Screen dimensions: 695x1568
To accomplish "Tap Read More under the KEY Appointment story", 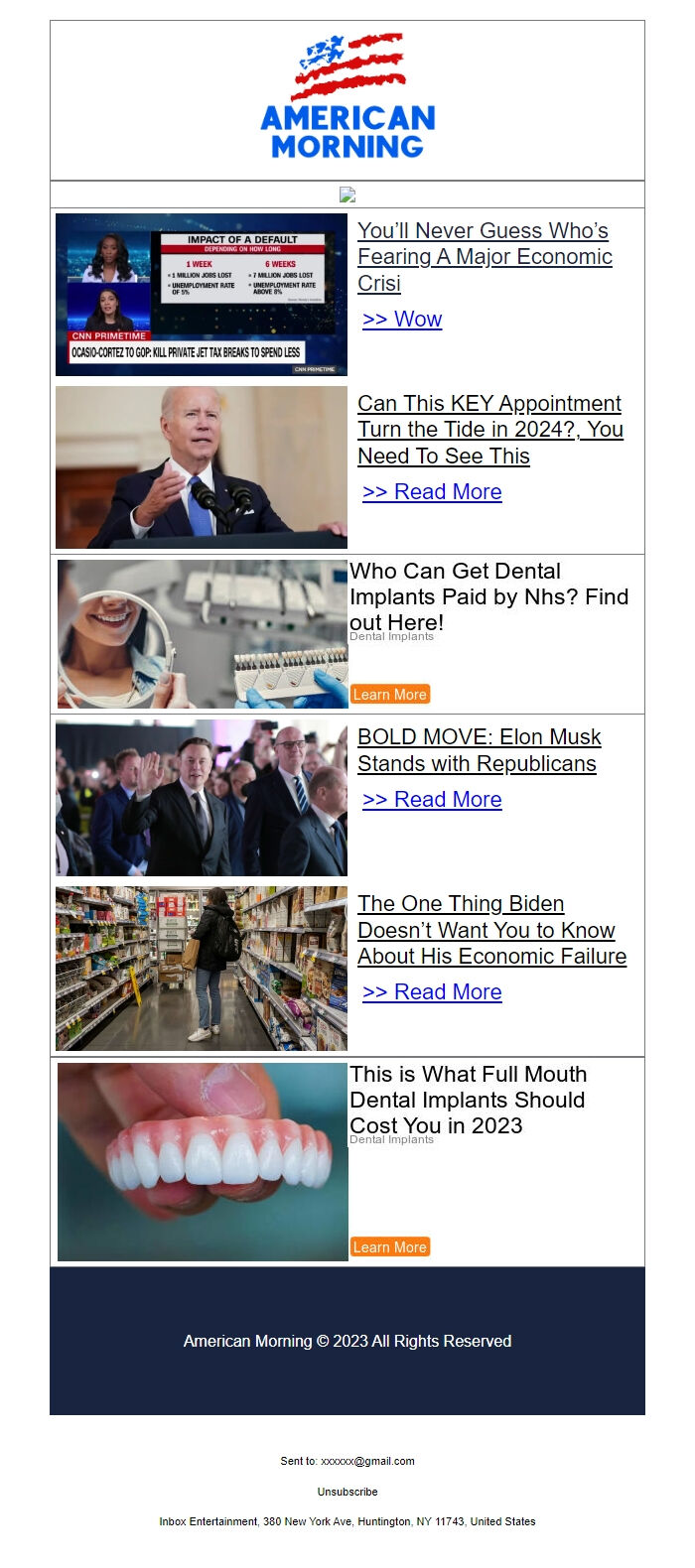I will (432, 492).
